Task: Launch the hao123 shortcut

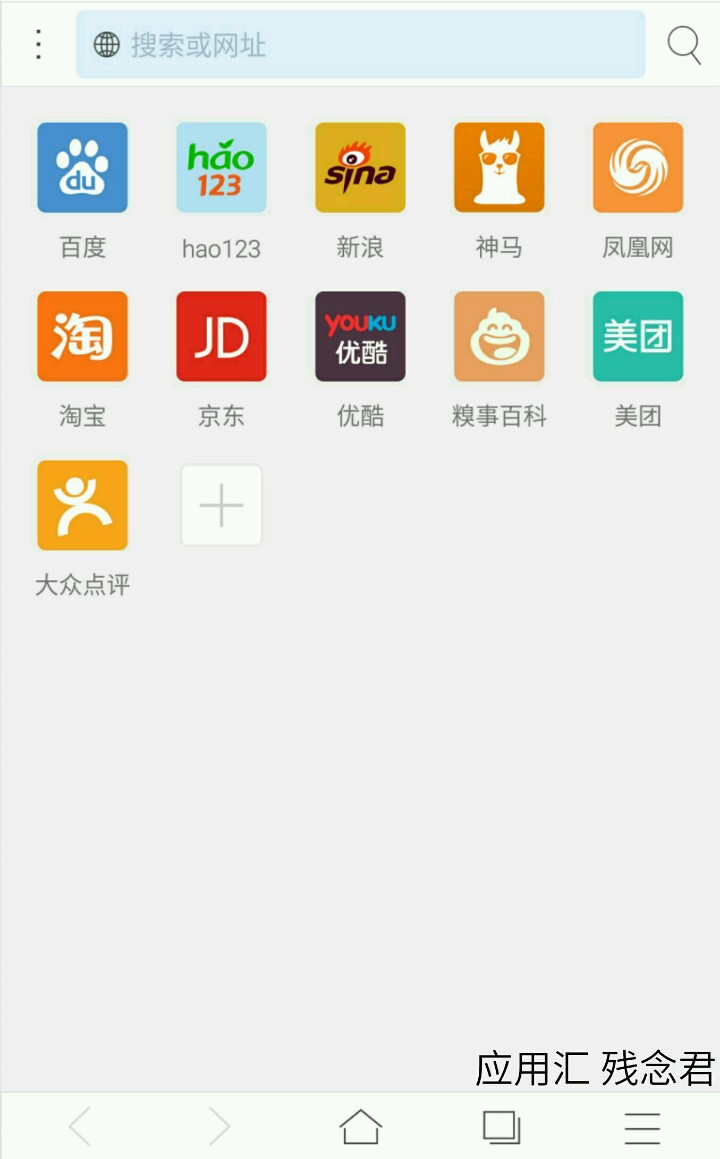Action: [x=221, y=168]
